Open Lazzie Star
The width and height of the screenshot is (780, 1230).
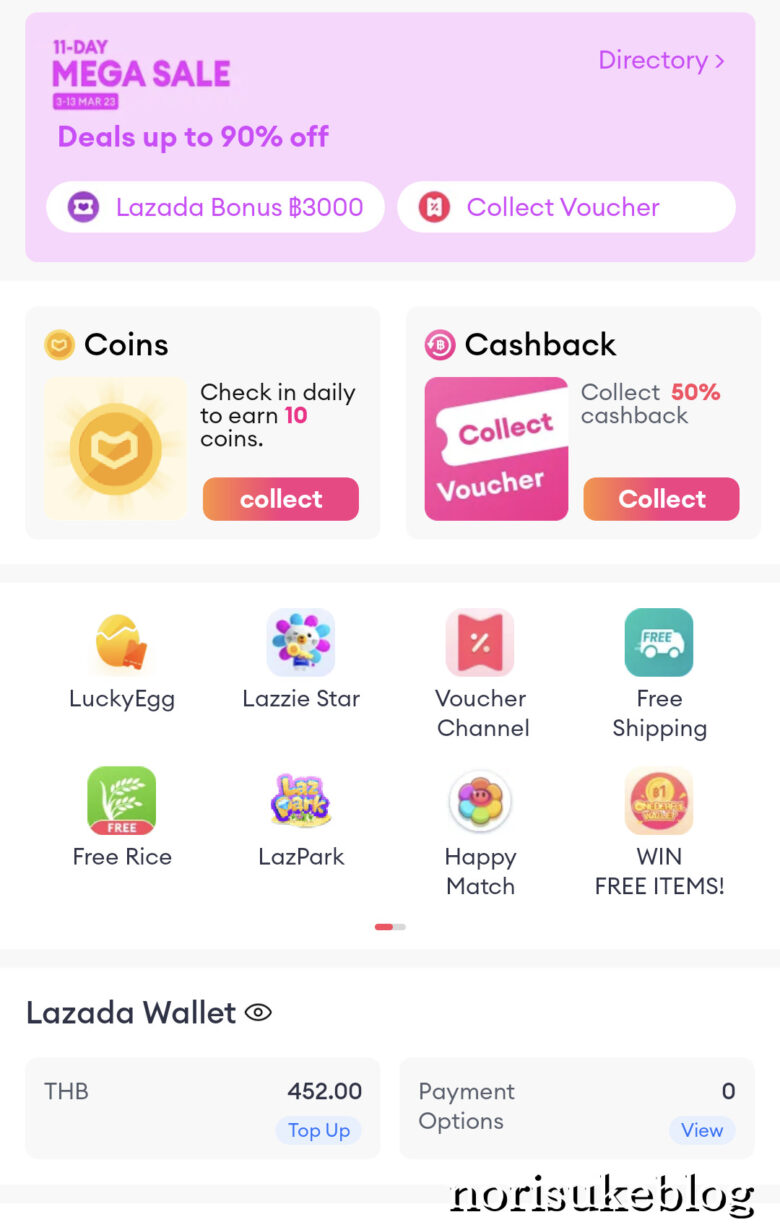pyautogui.click(x=301, y=660)
